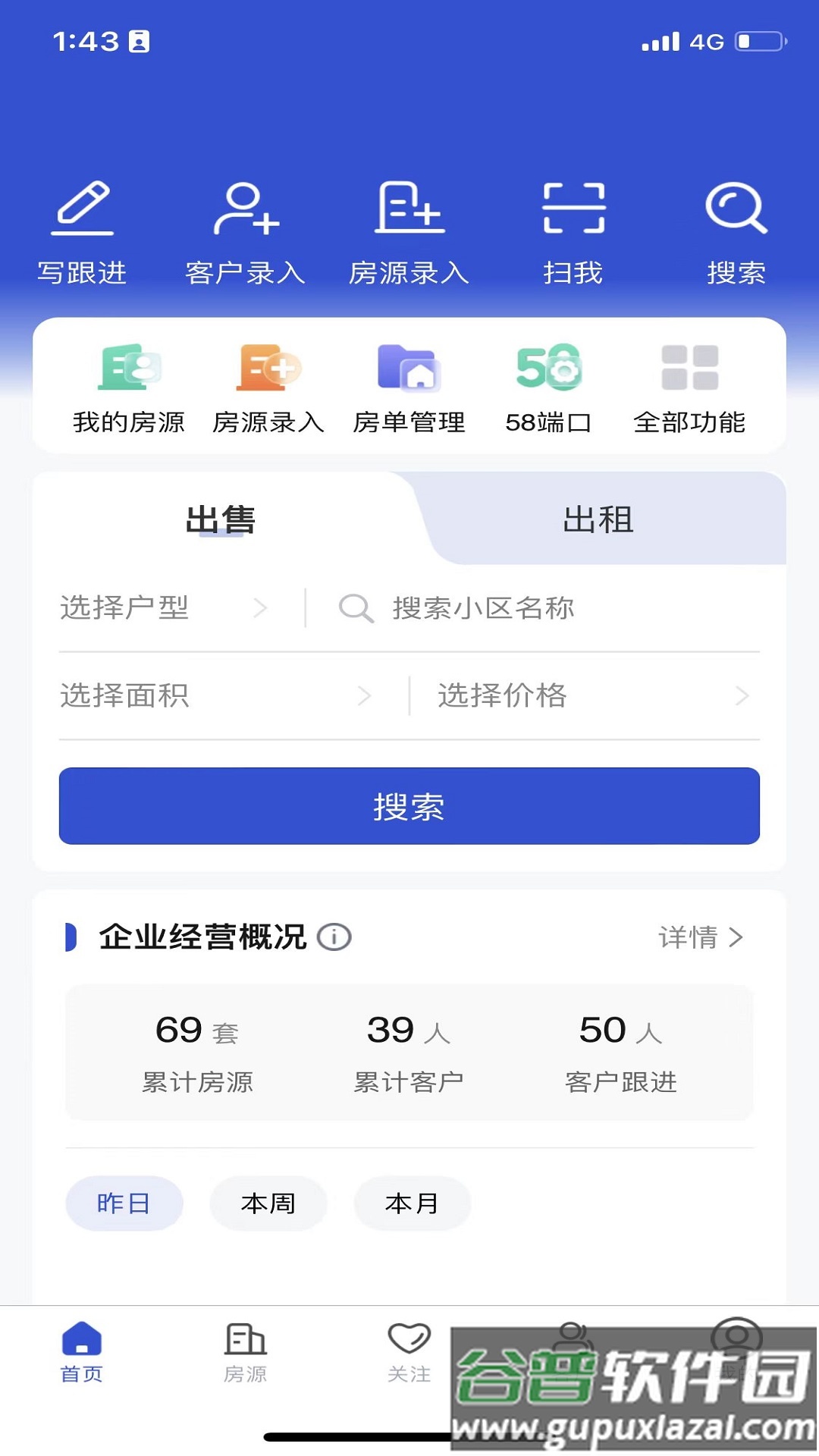This screenshot has width=819, height=1456.
Task: Switch to the 出租 rental tab
Action: [599, 519]
